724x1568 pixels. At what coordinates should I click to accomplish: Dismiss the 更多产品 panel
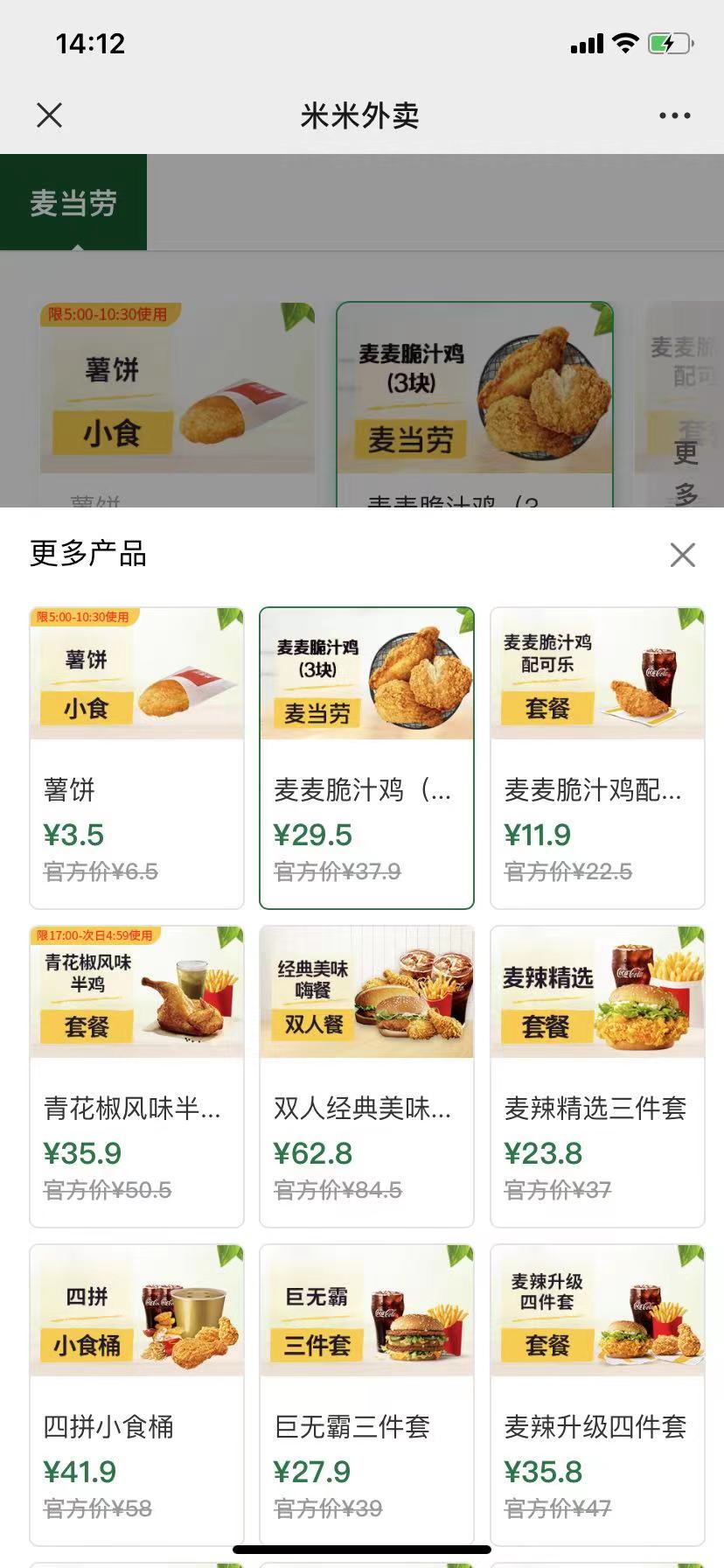682,554
